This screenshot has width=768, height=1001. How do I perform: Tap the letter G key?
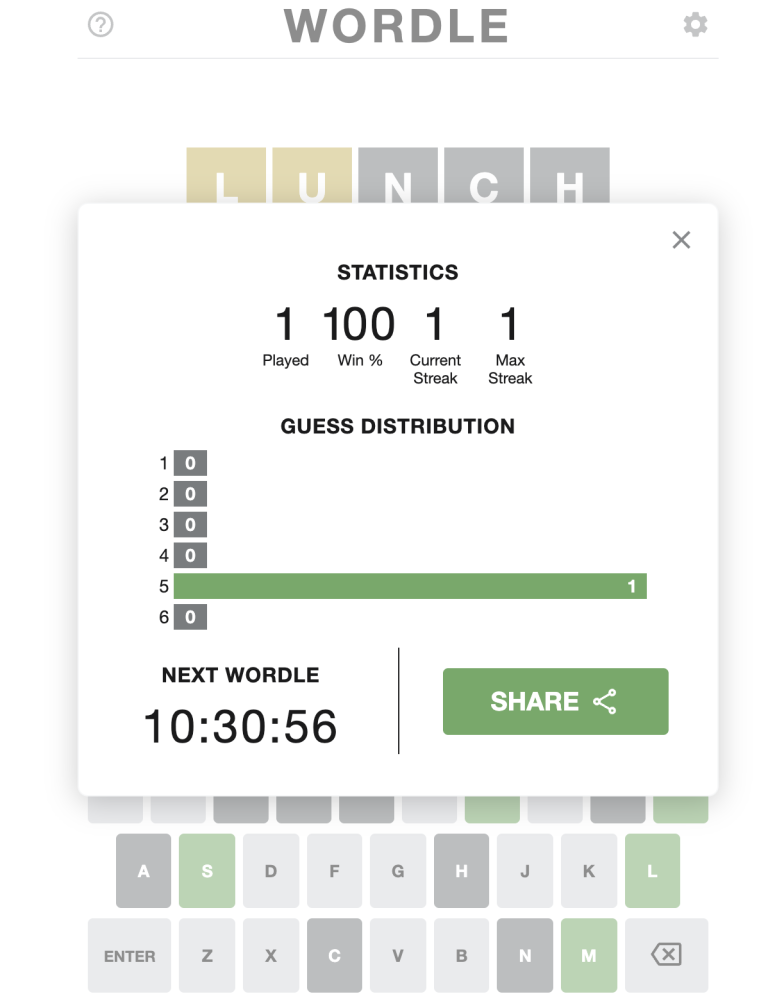pos(398,871)
